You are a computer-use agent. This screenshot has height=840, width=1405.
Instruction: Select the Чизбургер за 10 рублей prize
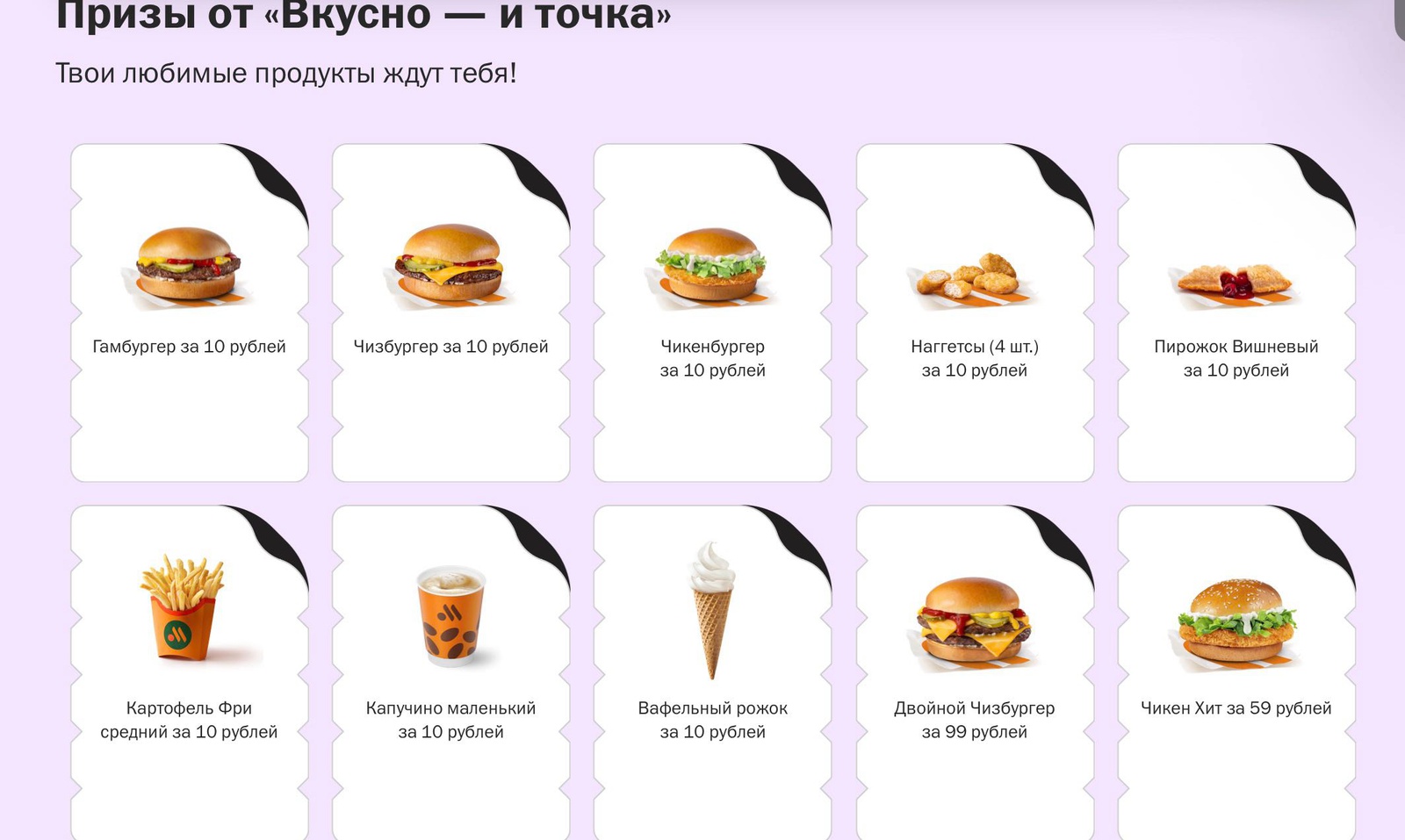450,312
